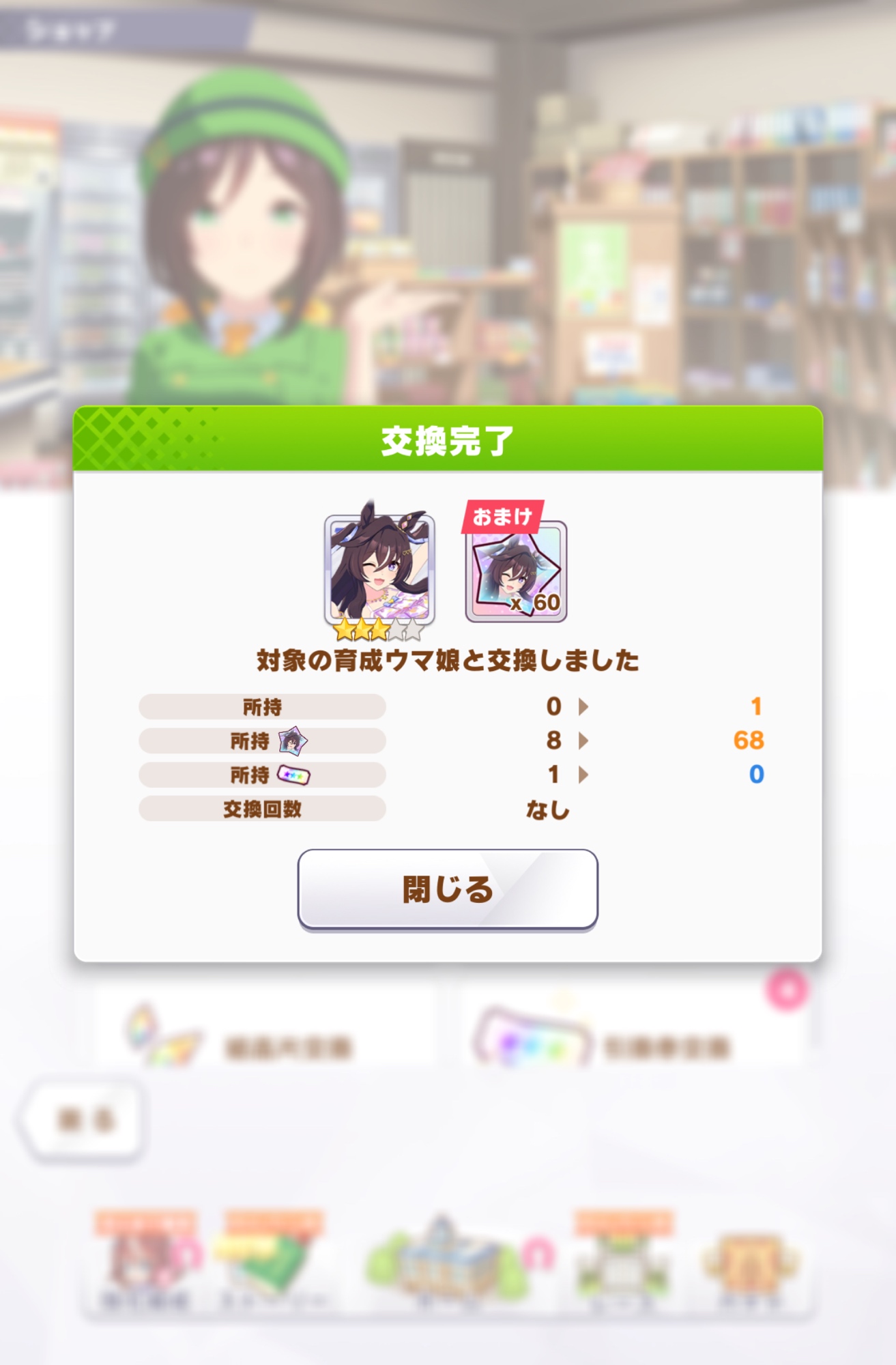896x1365 pixels.
Task: Tap the 閉じる (Close) button
Action: pos(448,889)
